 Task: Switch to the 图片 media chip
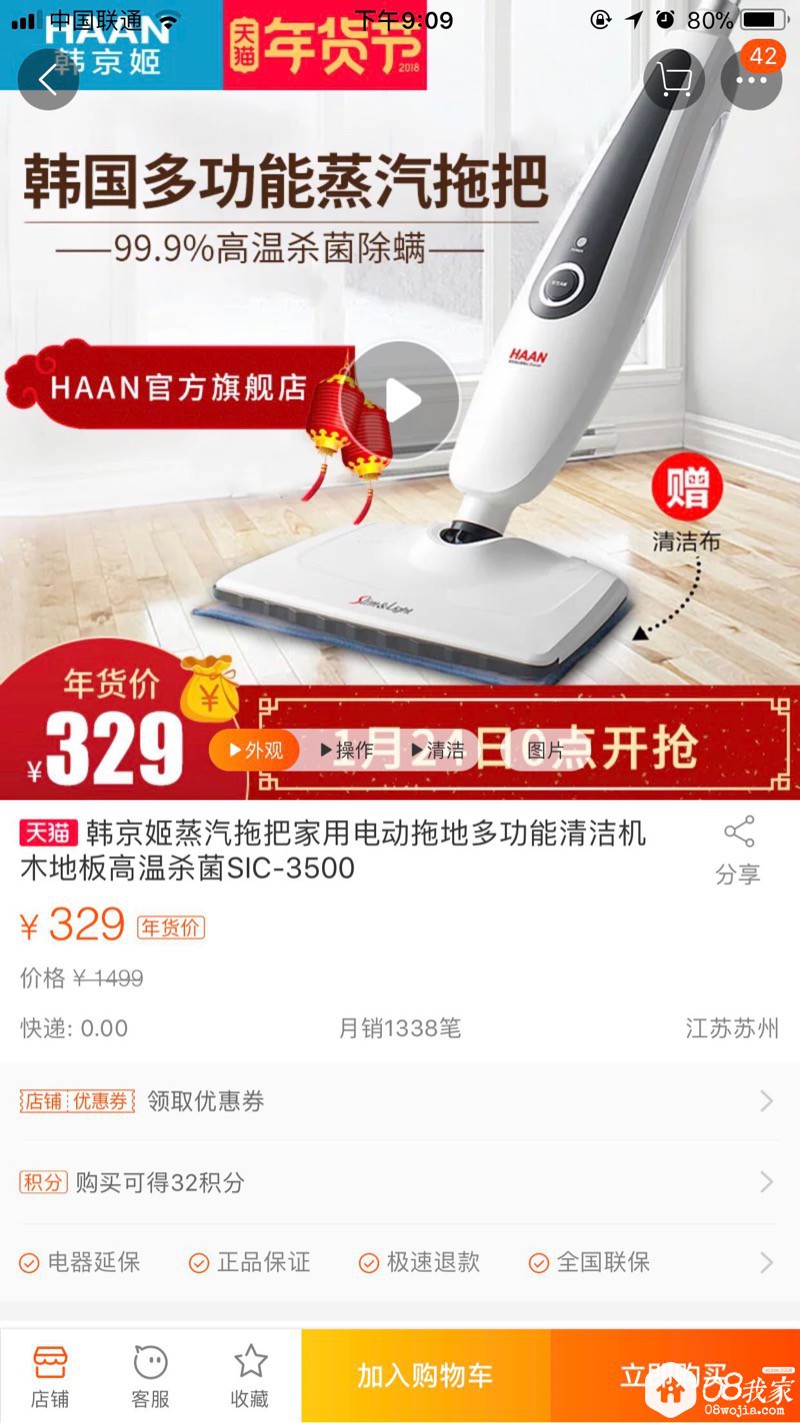click(546, 750)
